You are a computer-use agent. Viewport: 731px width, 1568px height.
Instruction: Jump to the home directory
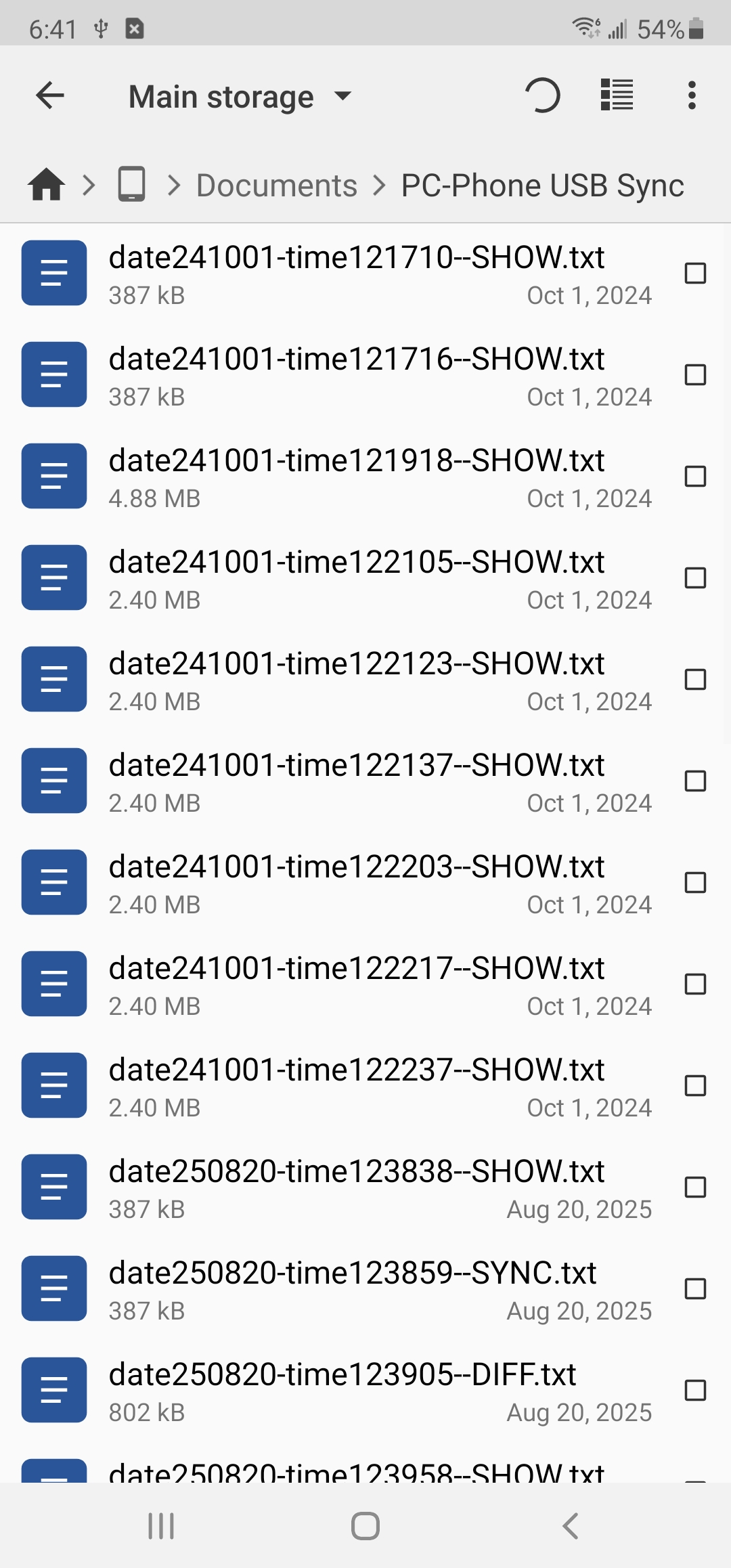pos(46,185)
